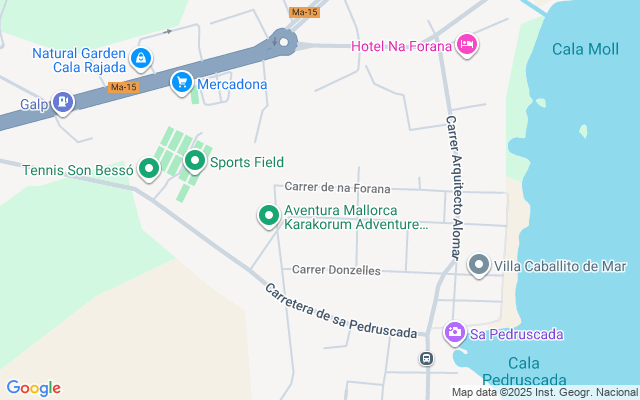The image size is (640, 400).
Task: Select the Mercadona supermarket pin
Action: coord(182,82)
